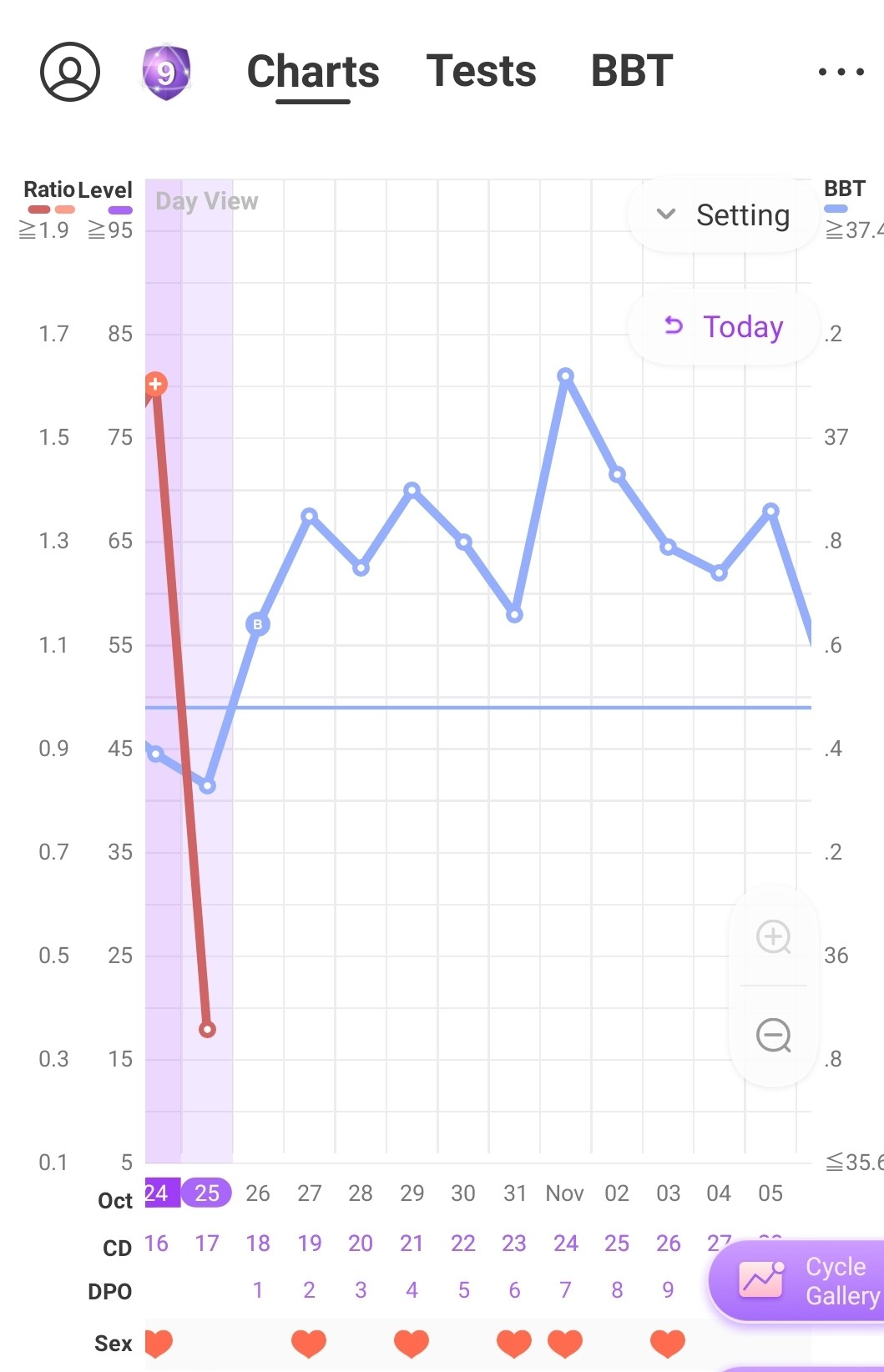Open the three-dot overflow menu
This screenshot has height=1372, width=884.
[x=841, y=72]
